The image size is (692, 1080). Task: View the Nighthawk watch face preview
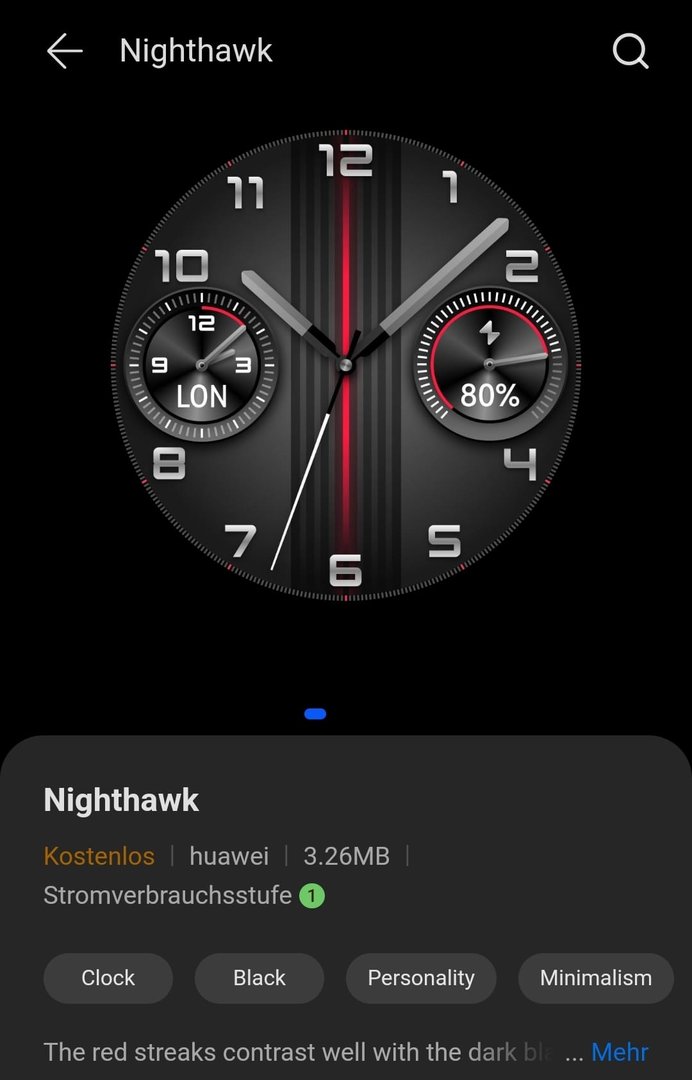345,365
